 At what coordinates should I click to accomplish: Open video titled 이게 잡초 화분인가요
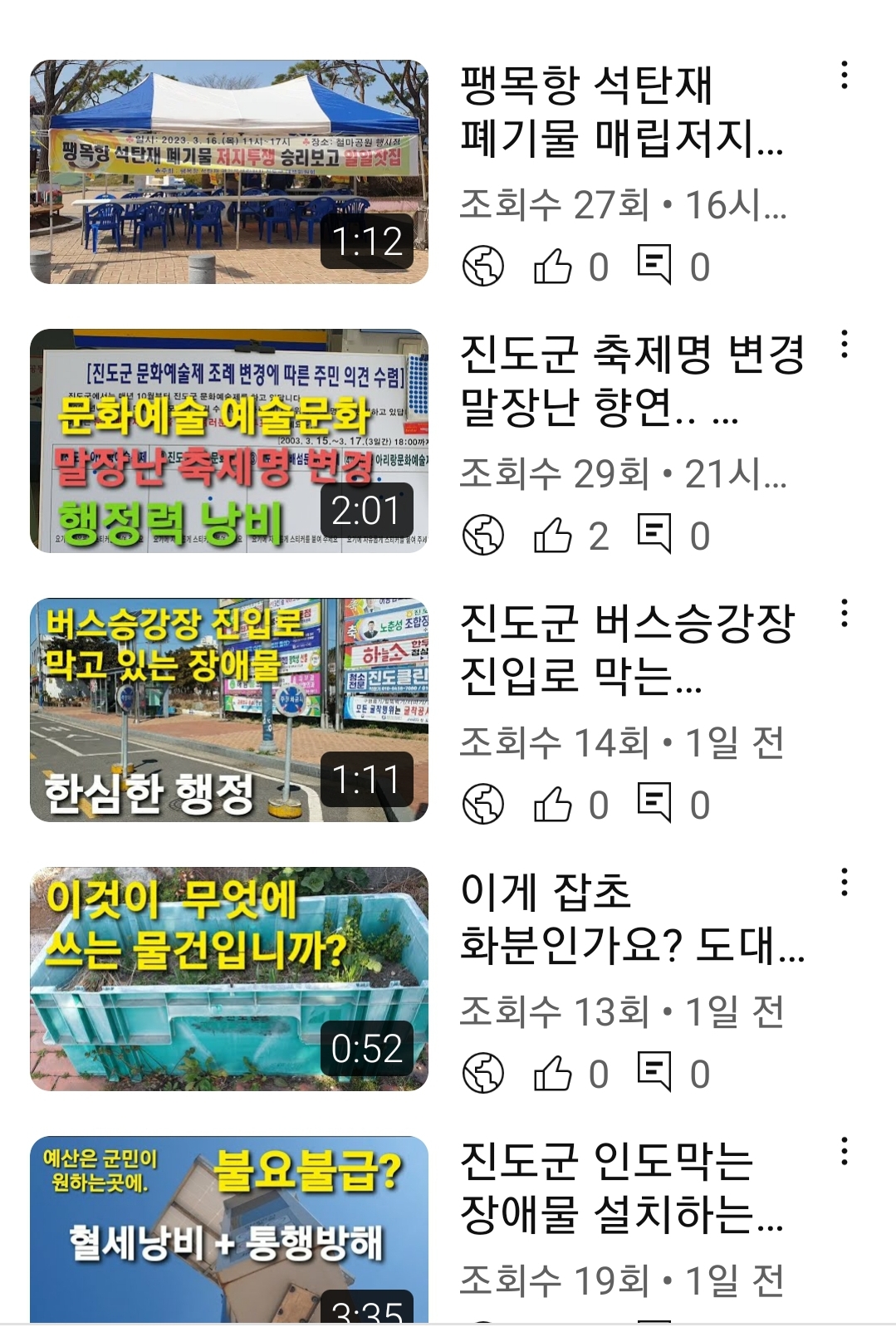pyautogui.click(x=631, y=918)
